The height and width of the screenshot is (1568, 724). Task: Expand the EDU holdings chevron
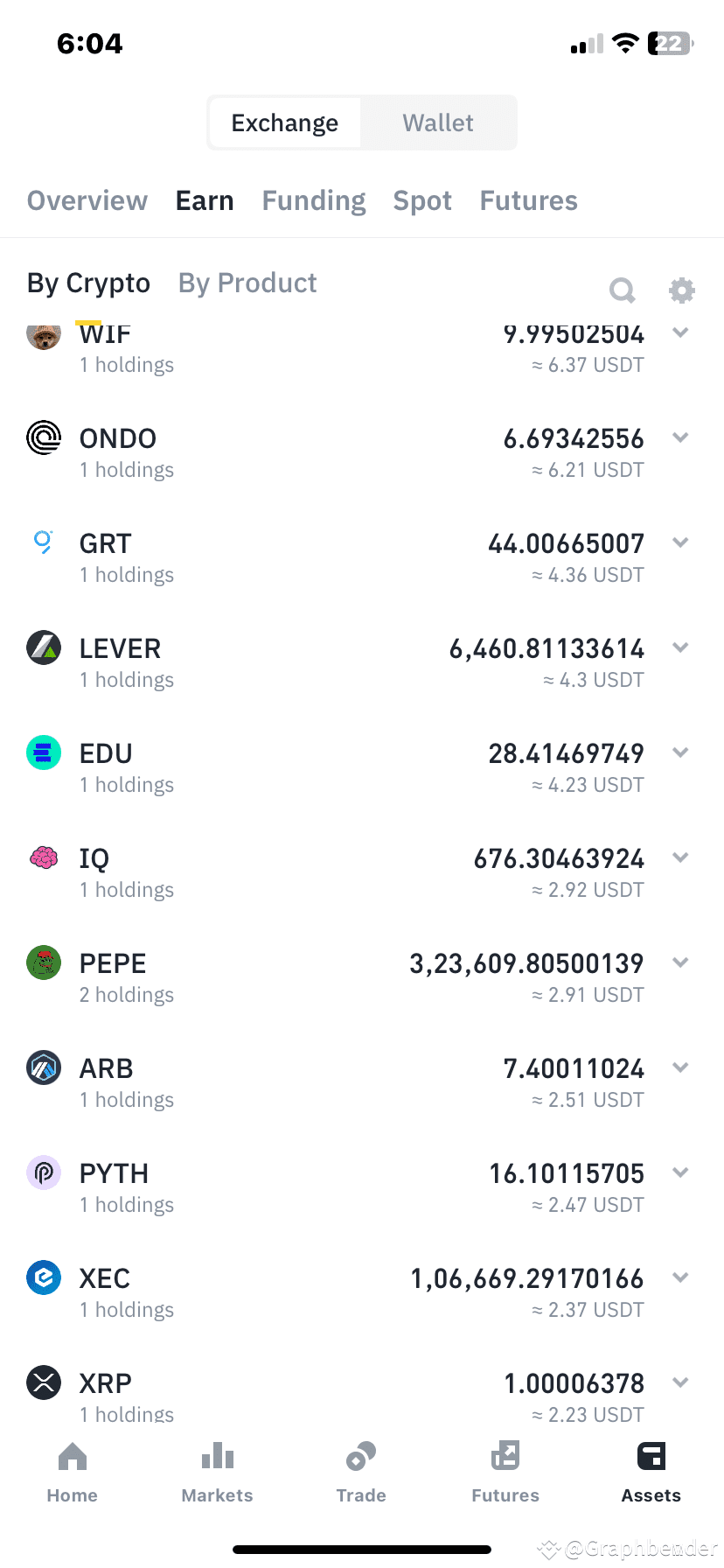681,752
